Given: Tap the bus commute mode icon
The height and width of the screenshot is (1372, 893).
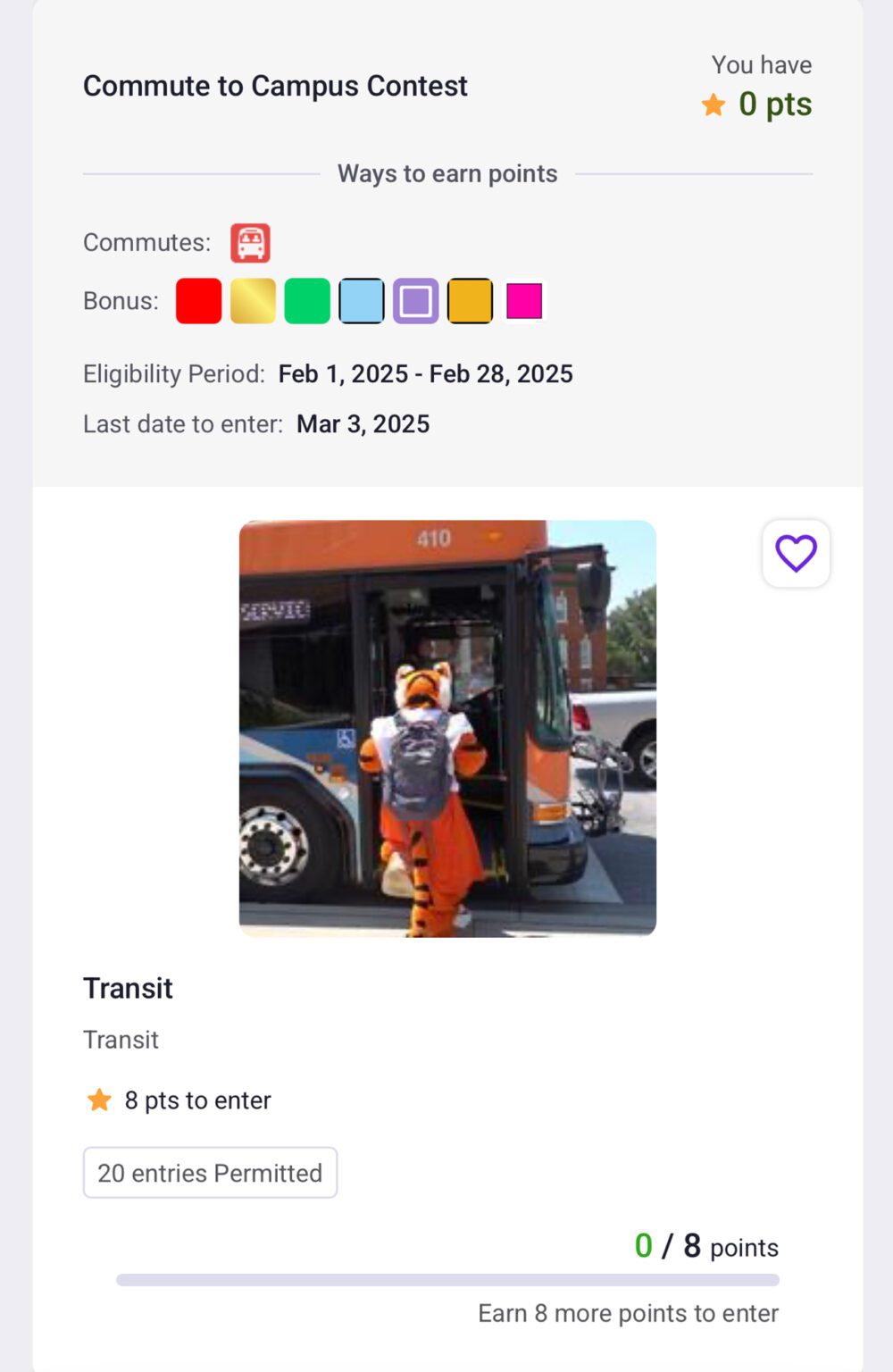Looking at the screenshot, I should pyautogui.click(x=250, y=243).
